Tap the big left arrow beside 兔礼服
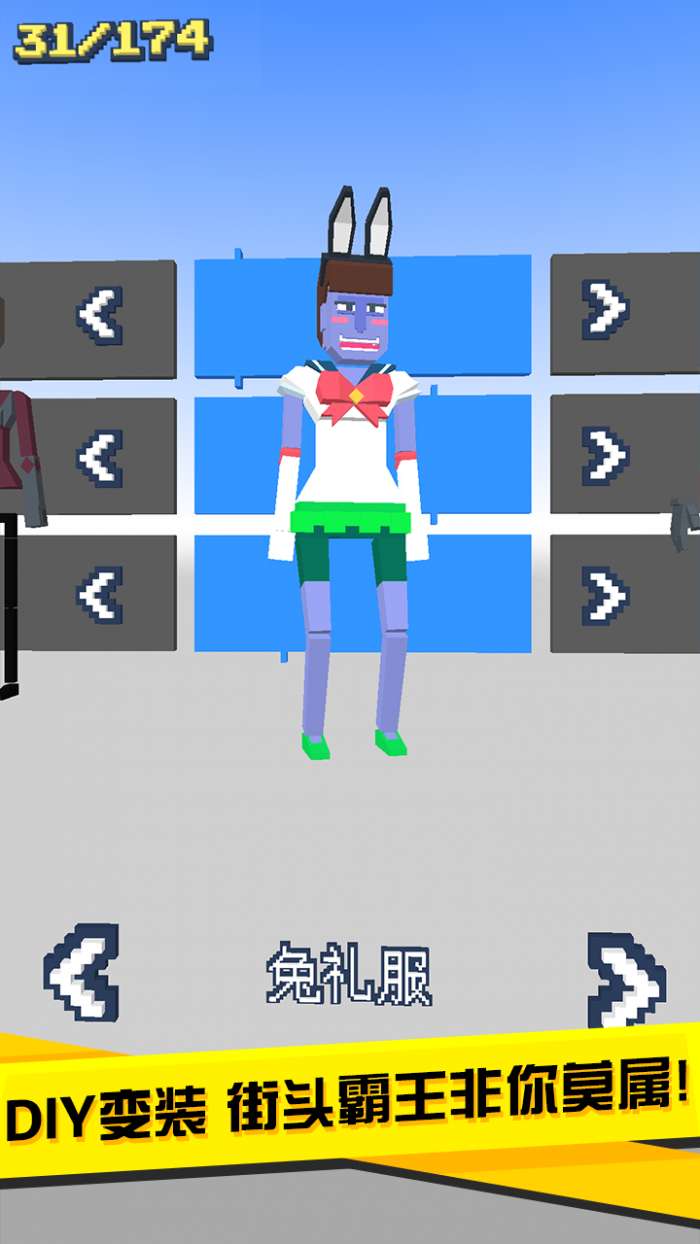 tap(82, 973)
